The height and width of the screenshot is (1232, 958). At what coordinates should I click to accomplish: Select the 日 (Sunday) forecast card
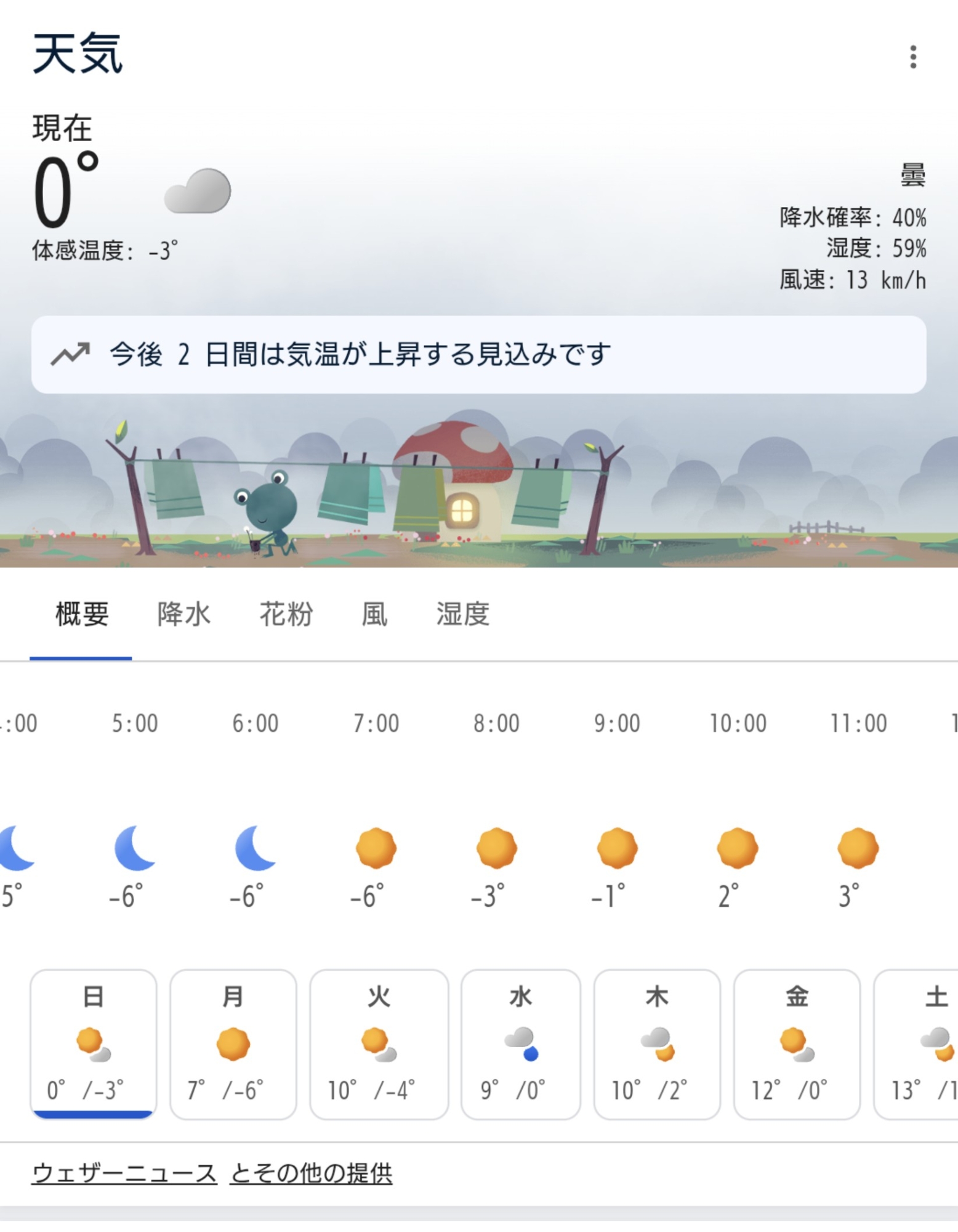pyautogui.click(x=94, y=1044)
